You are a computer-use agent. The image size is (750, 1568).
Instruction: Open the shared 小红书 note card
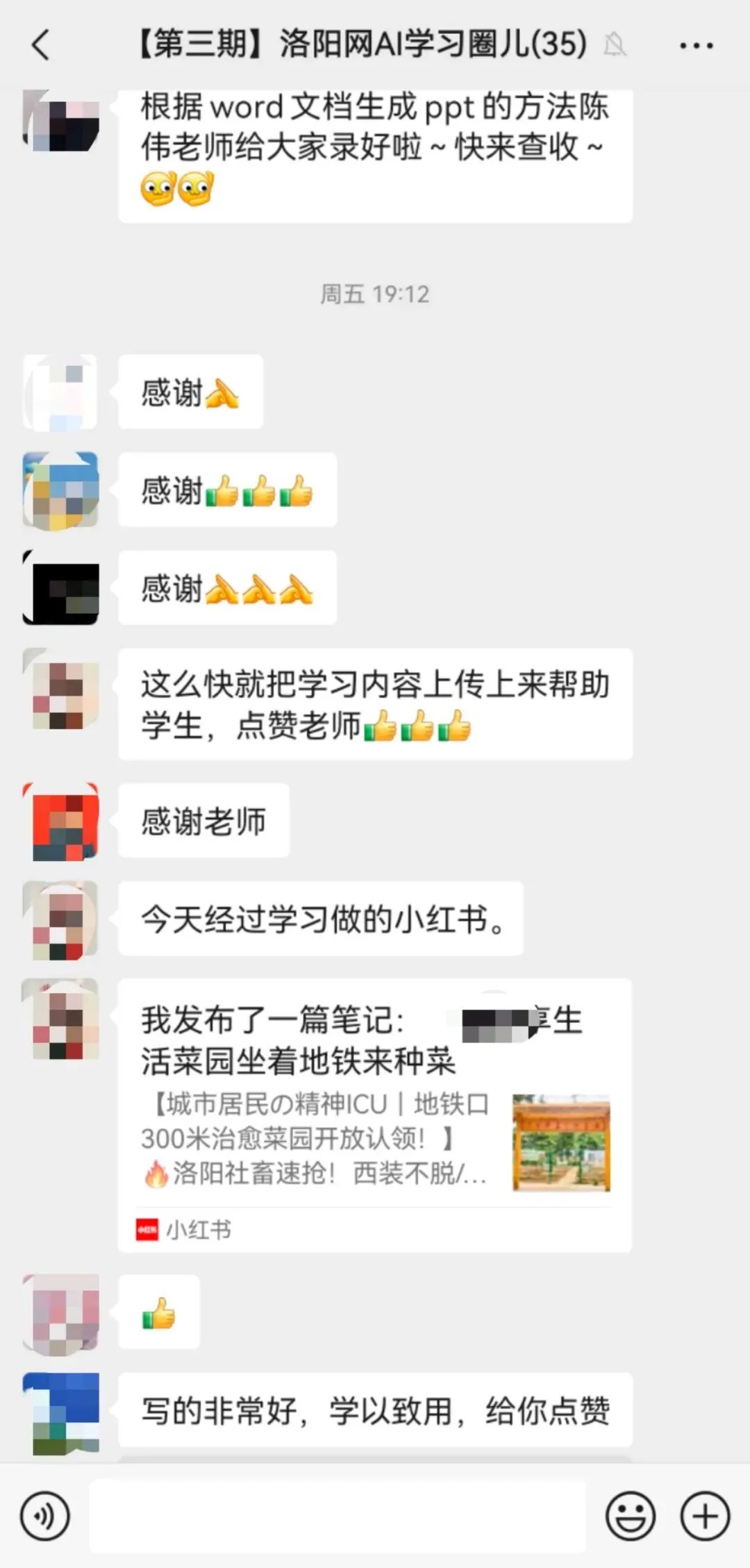(375, 1115)
